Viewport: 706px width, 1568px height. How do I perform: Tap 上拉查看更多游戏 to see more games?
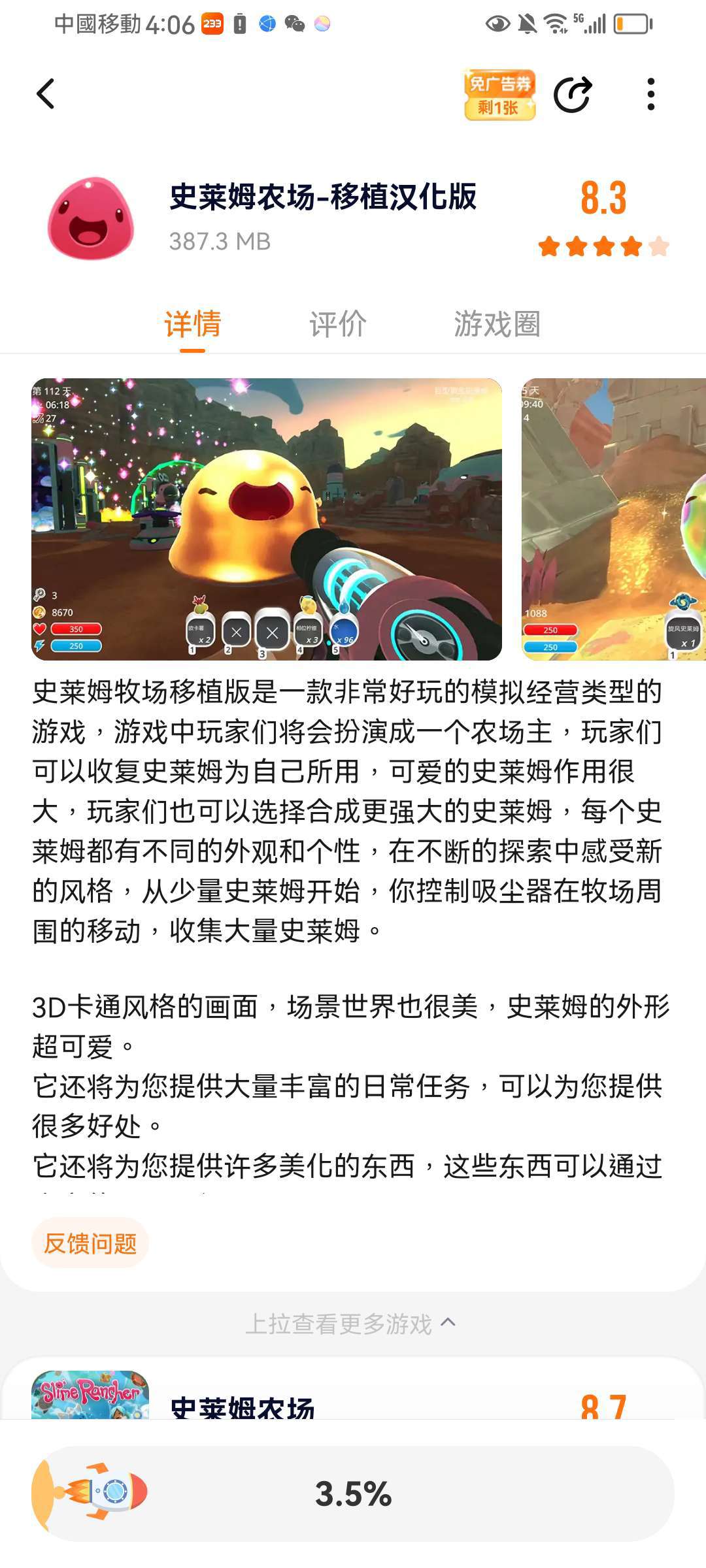tap(350, 1324)
